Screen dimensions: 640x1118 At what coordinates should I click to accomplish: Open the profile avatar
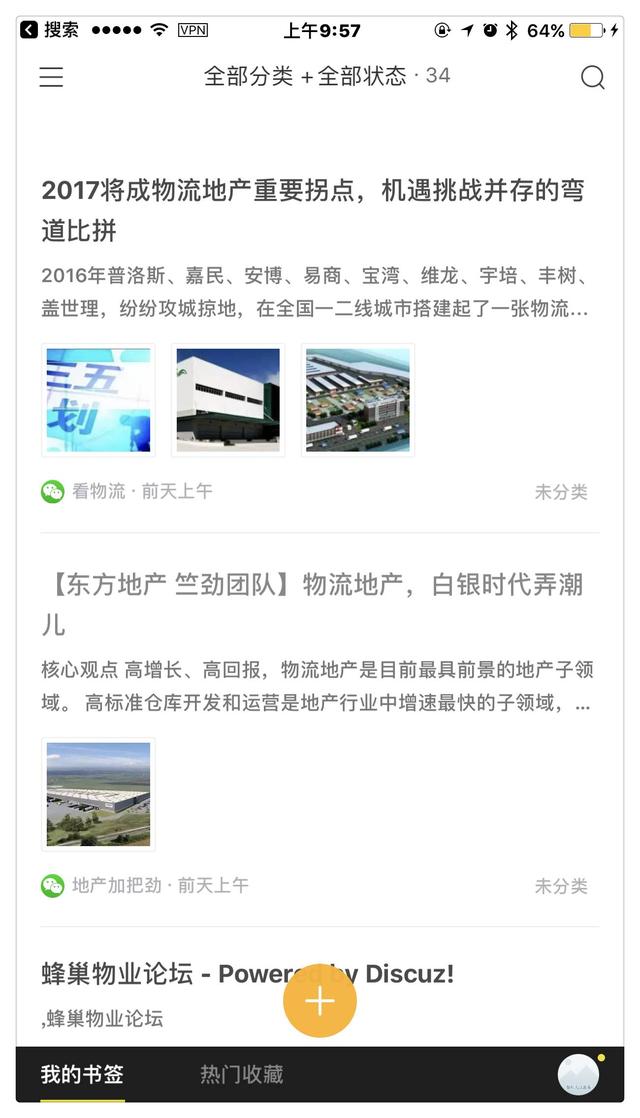coord(578,1075)
